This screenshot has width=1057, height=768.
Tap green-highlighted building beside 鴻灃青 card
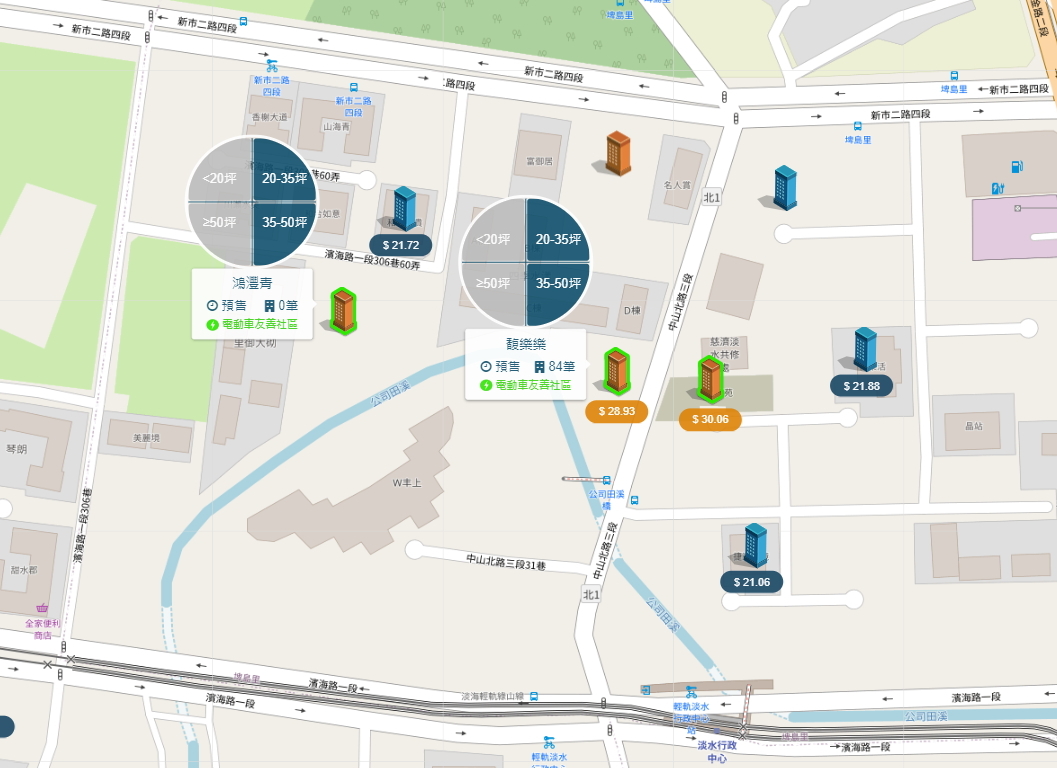click(x=343, y=311)
